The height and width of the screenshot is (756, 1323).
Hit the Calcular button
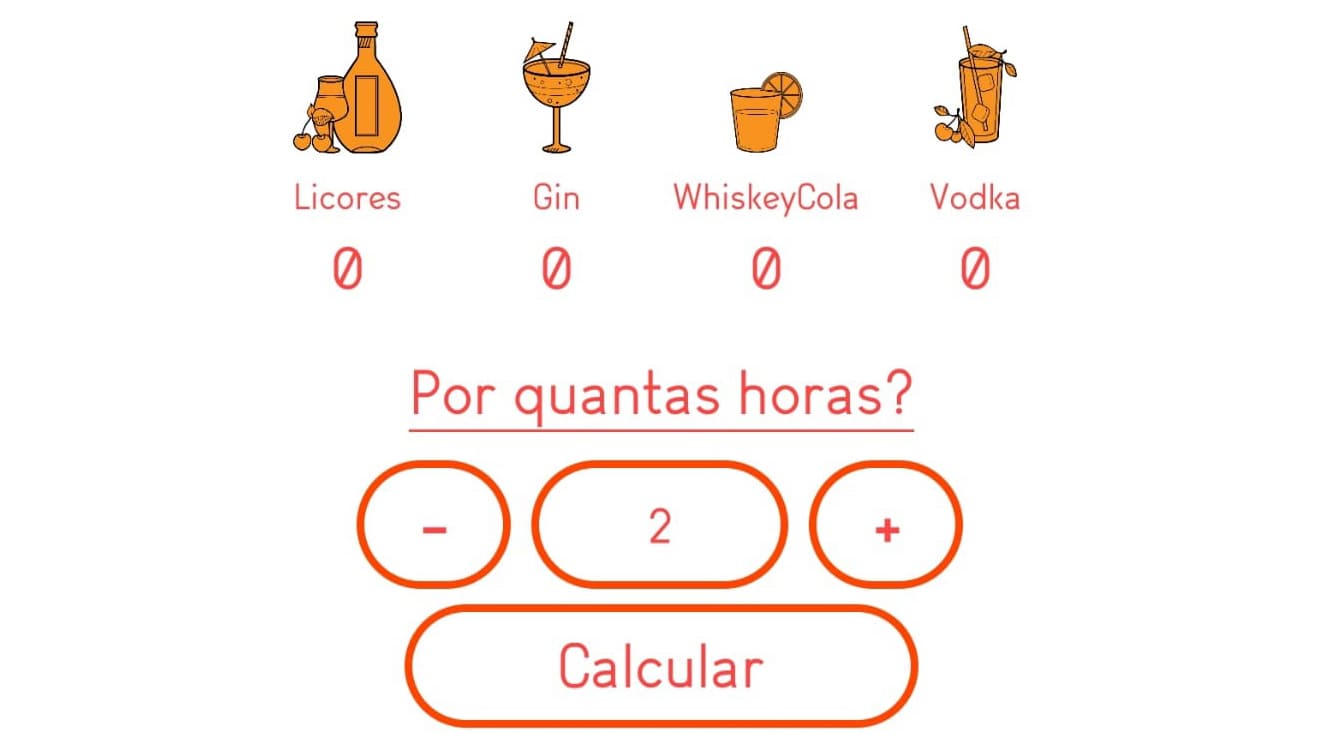click(661, 665)
